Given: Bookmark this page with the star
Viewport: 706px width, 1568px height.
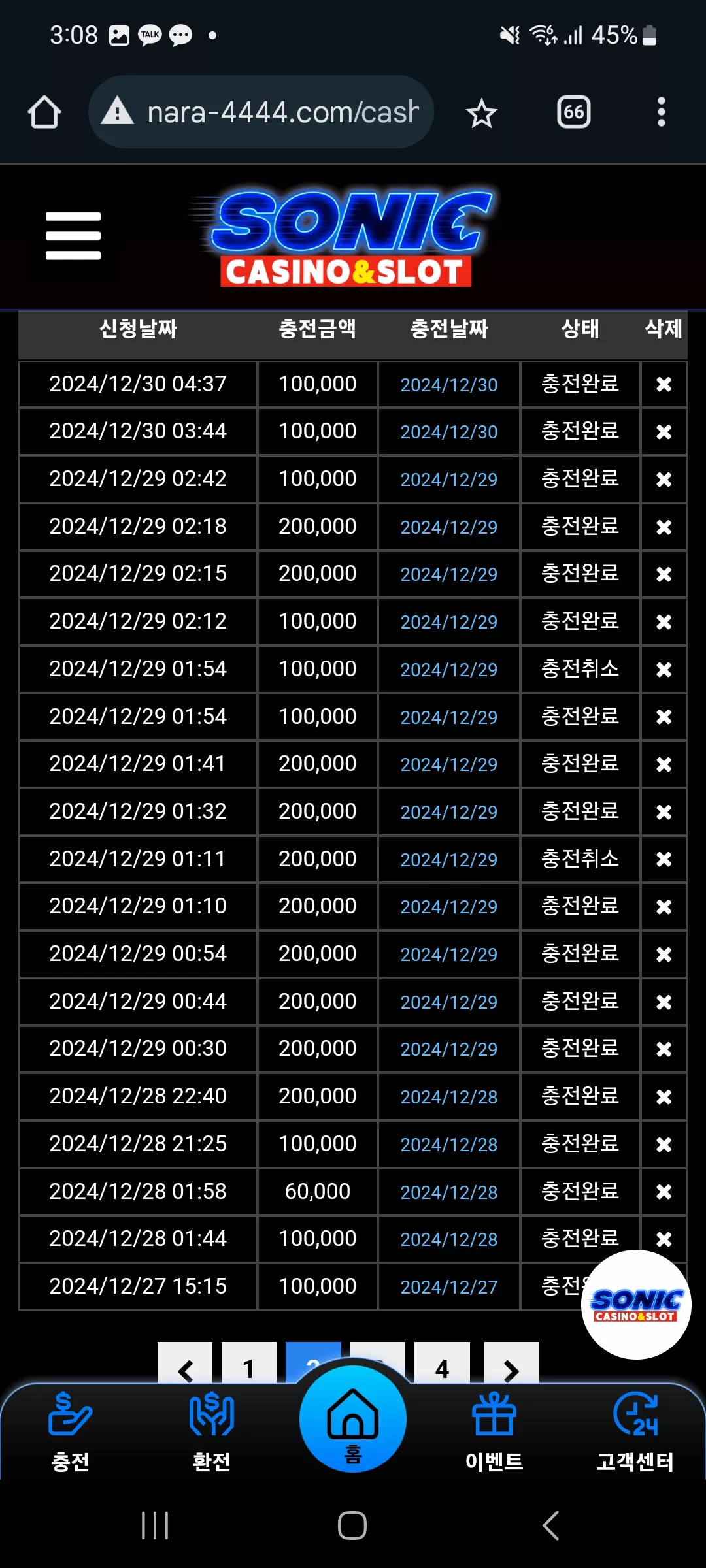Looking at the screenshot, I should 482,113.
